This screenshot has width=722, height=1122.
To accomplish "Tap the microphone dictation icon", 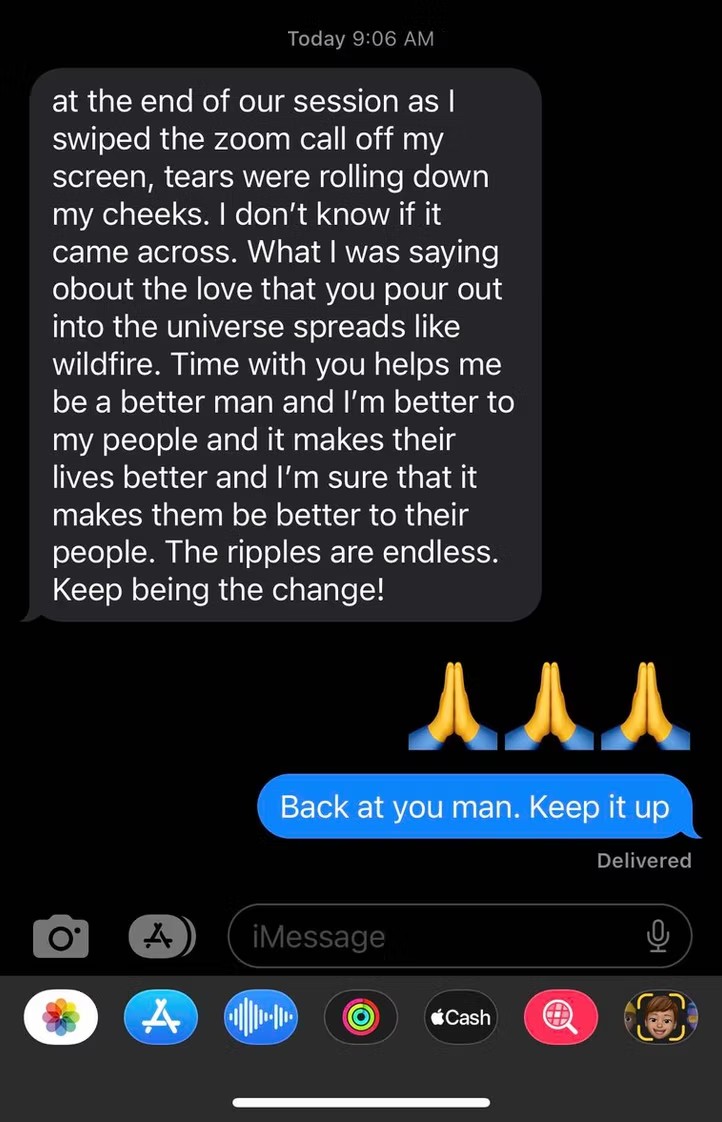I will tap(658, 937).
